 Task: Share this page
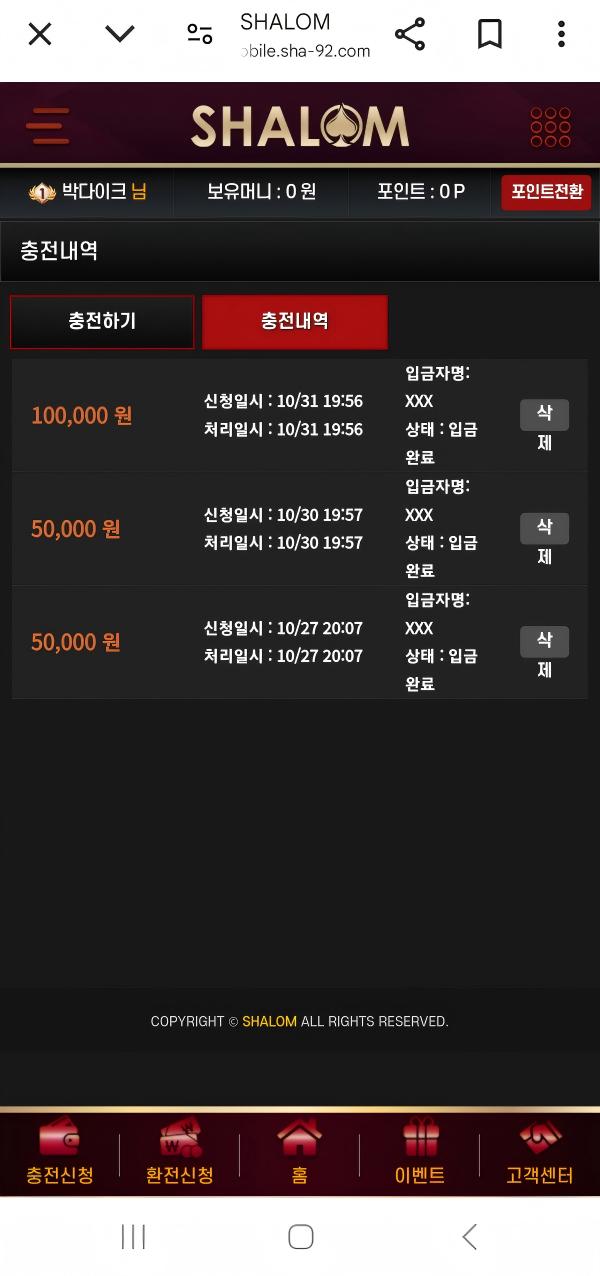(410, 35)
